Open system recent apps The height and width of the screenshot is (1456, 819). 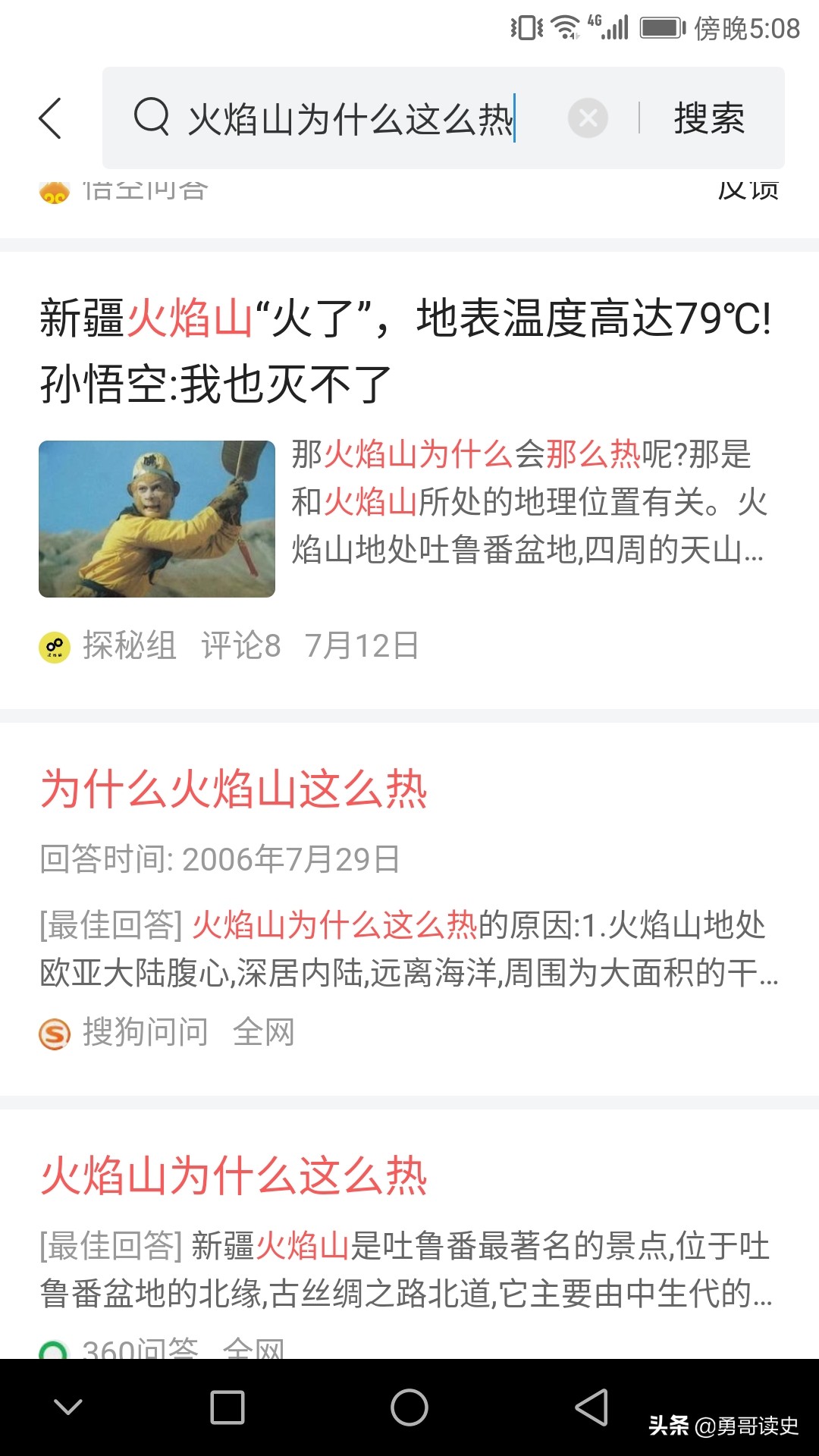[227, 1407]
